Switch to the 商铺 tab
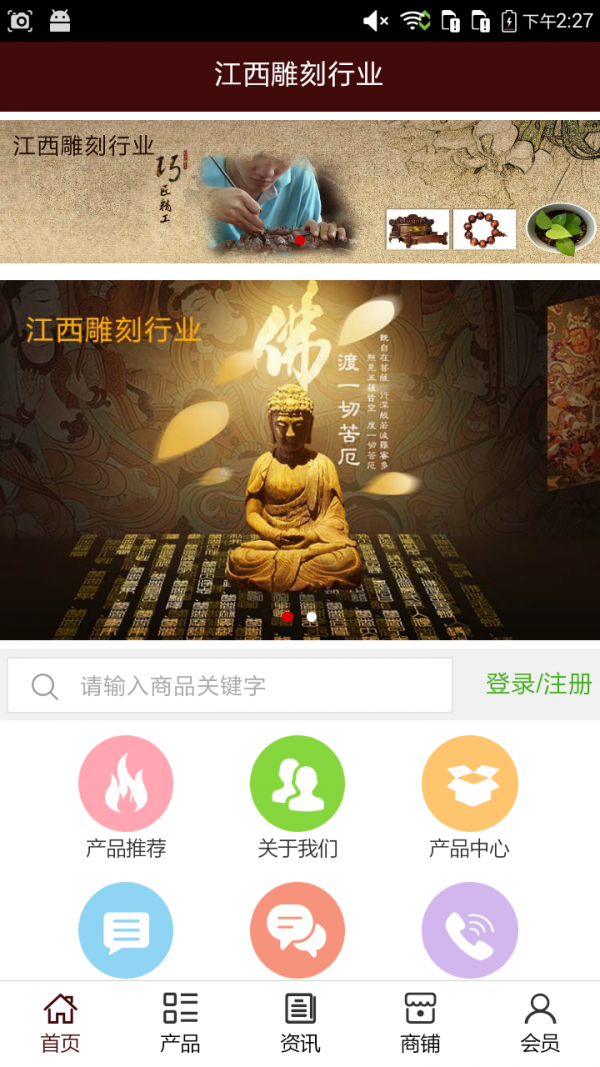The image size is (600, 1067). tap(420, 1022)
